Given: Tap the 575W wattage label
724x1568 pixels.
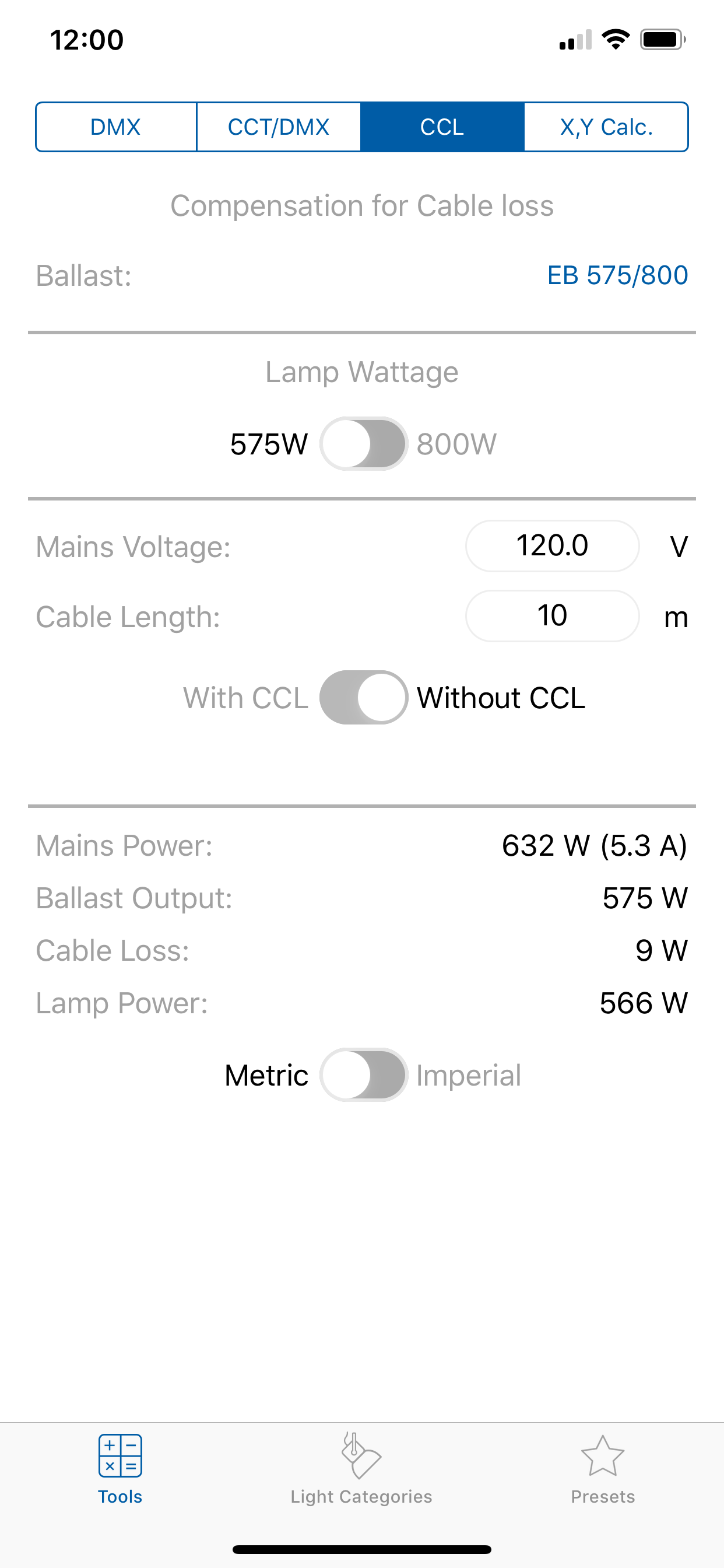Looking at the screenshot, I should tap(269, 444).
